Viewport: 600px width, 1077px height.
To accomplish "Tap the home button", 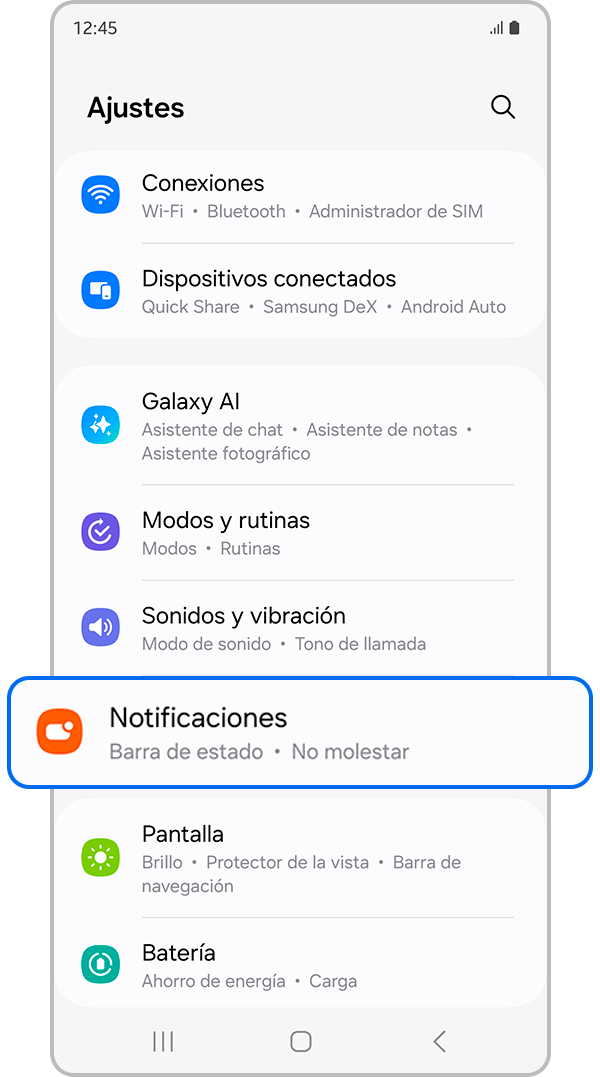I will tap(300, 1041).
